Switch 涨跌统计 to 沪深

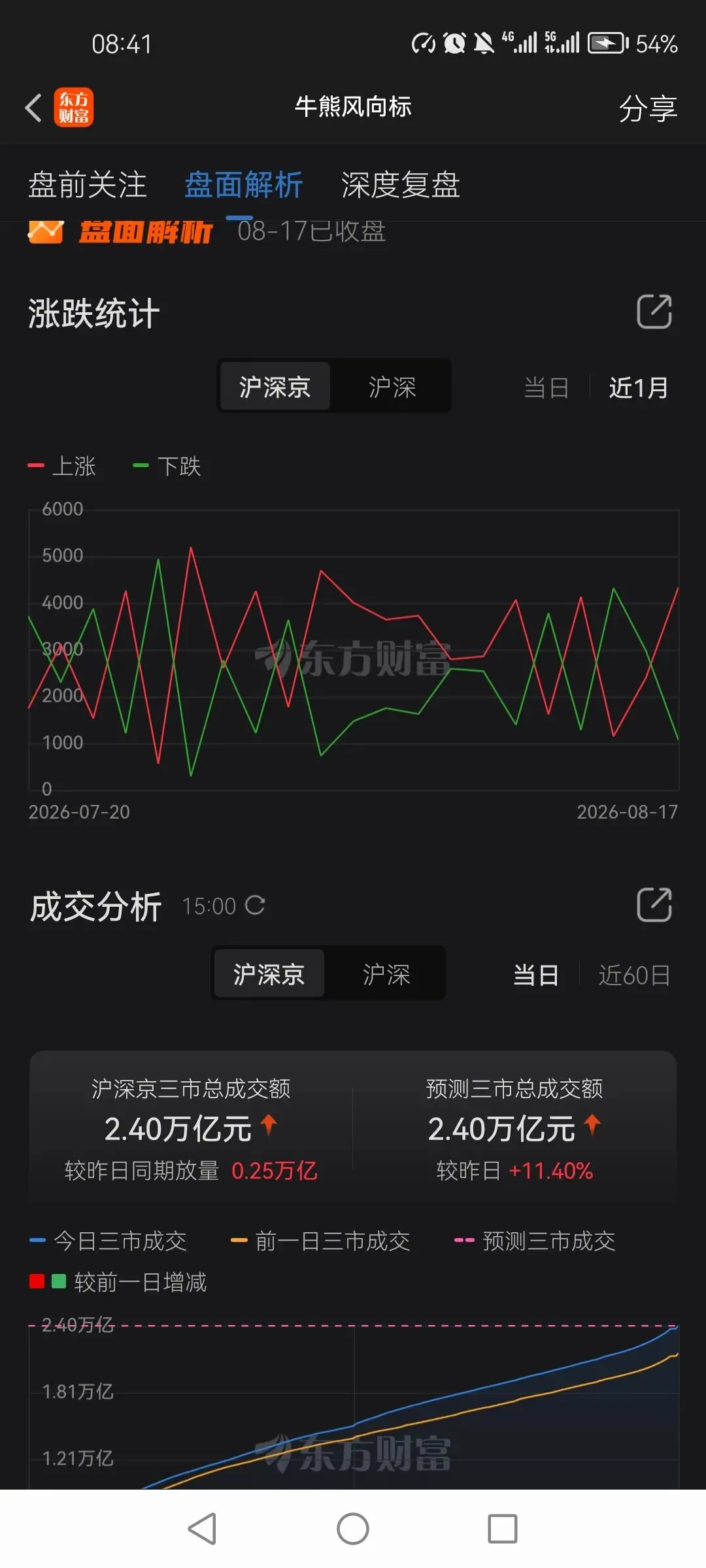(x=392, y=386)
